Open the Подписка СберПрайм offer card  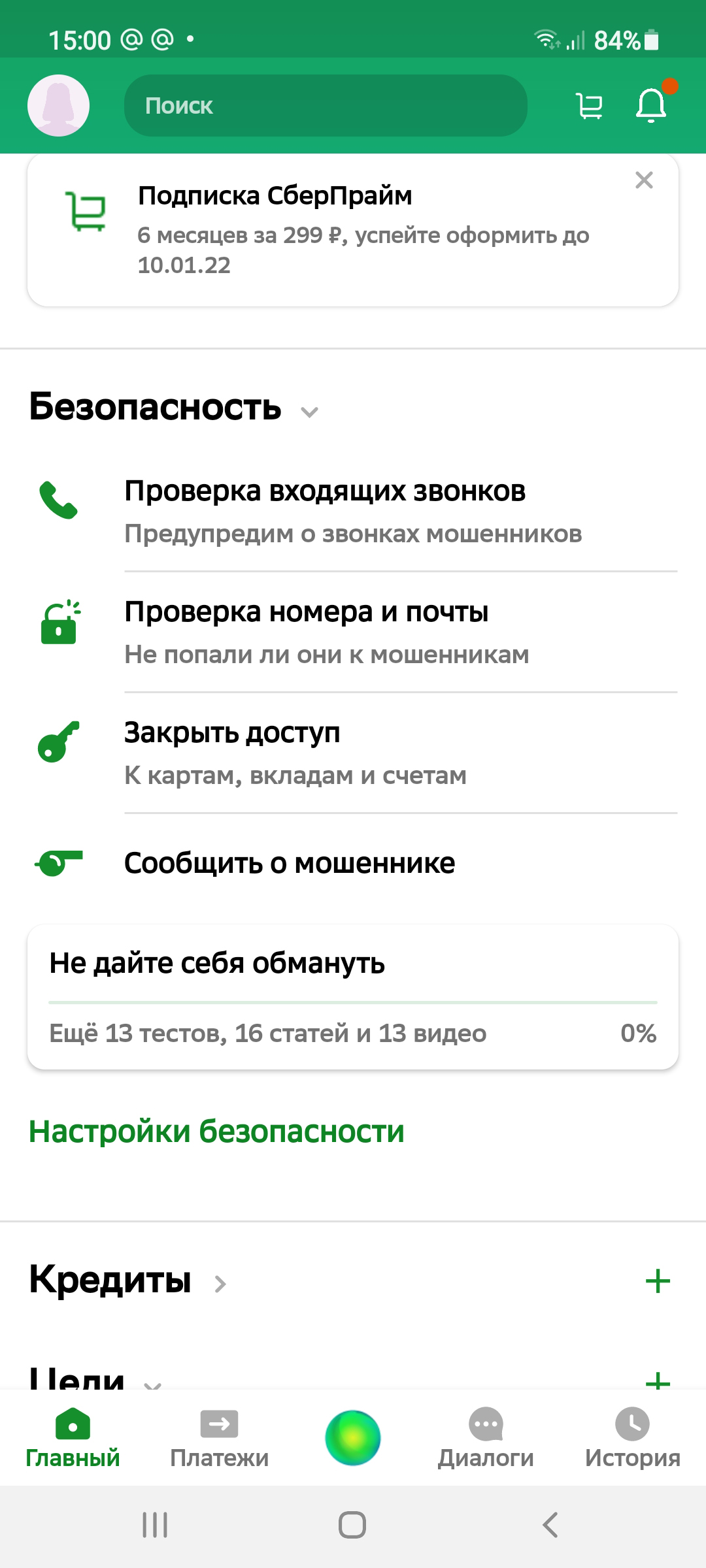(x=353, y=230)
